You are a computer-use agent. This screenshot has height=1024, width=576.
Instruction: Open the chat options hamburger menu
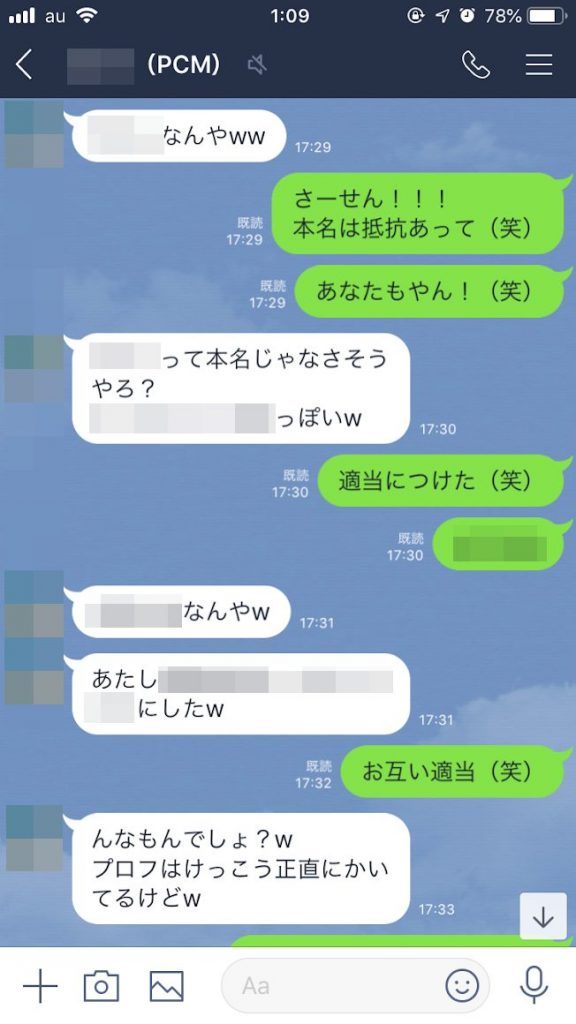[539, 65]
